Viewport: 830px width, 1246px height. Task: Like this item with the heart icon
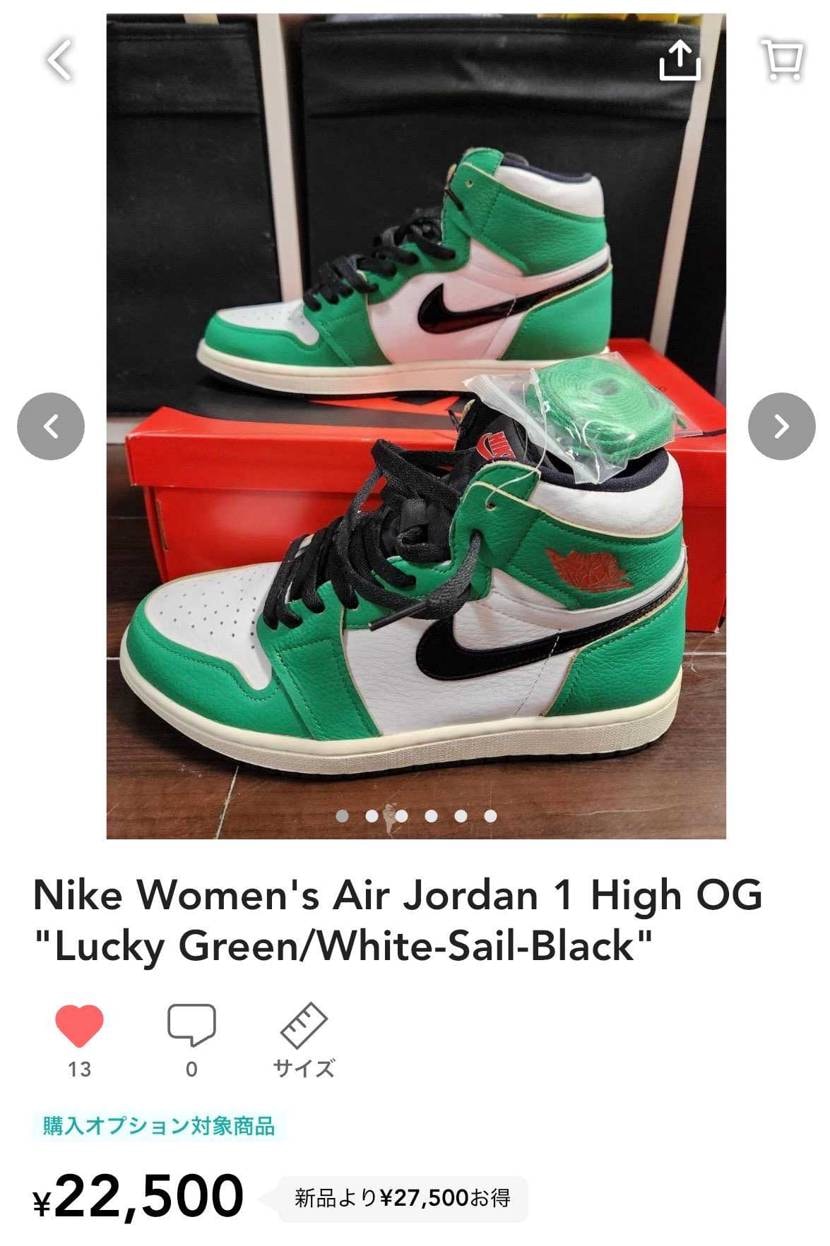(x=79, y=1027)
